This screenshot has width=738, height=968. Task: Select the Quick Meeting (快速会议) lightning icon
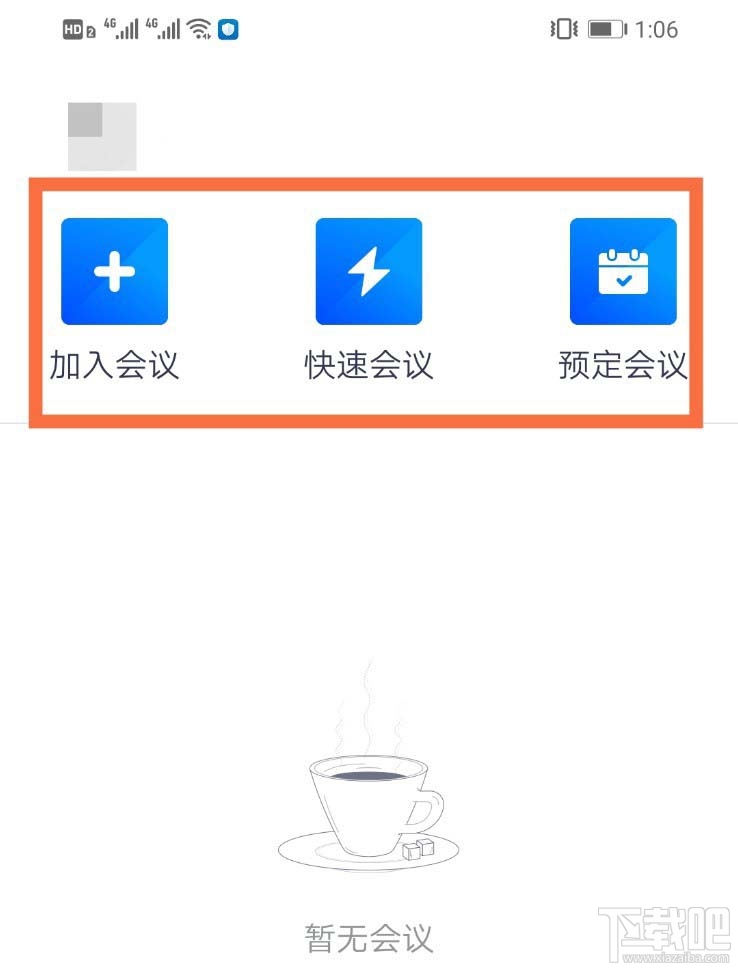point(368,270)
